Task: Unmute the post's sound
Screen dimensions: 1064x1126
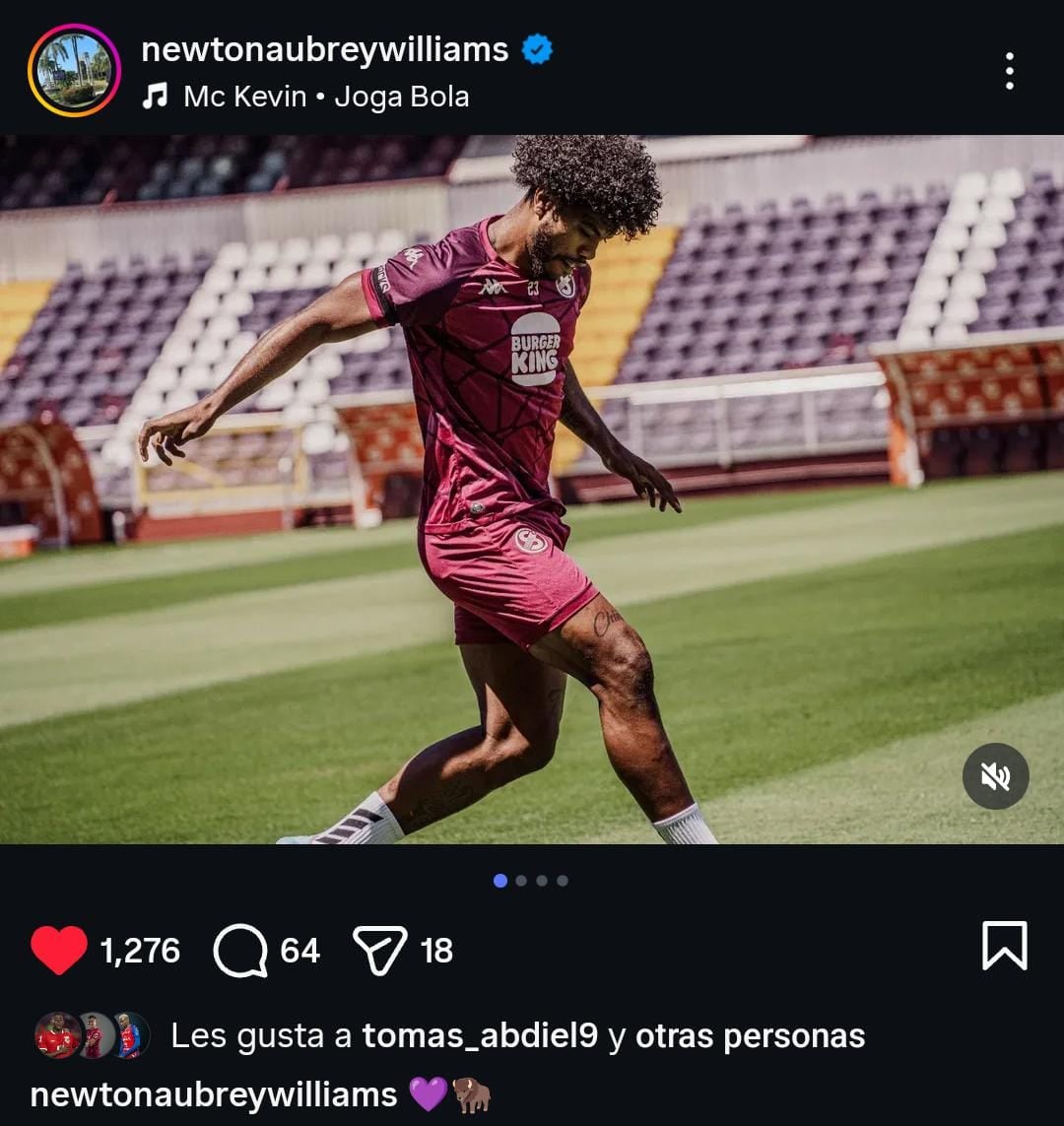Action: [x=995, y=776]
